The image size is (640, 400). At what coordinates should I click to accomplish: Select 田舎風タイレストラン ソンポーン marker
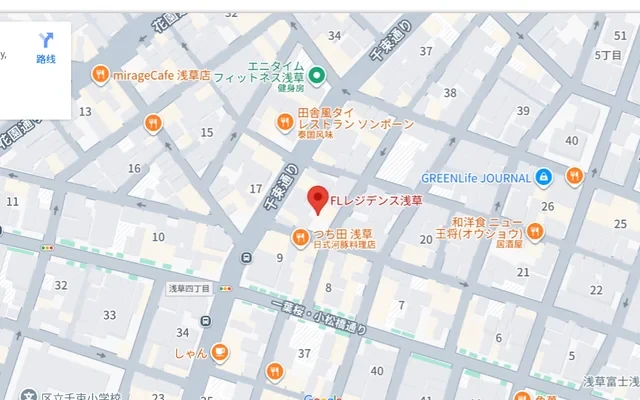[x=285, y=121]
